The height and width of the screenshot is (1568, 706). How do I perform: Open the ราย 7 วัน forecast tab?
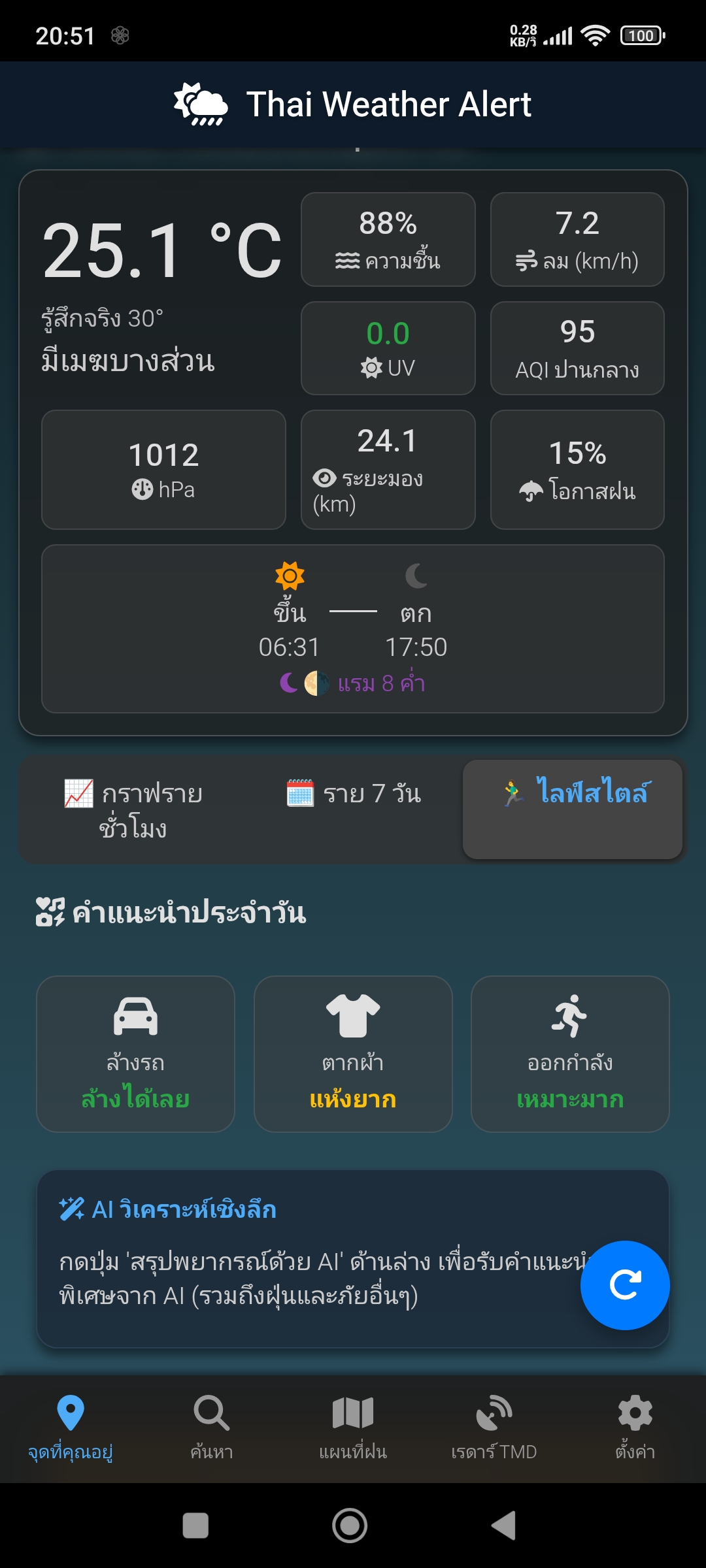[x=354, y=794]
